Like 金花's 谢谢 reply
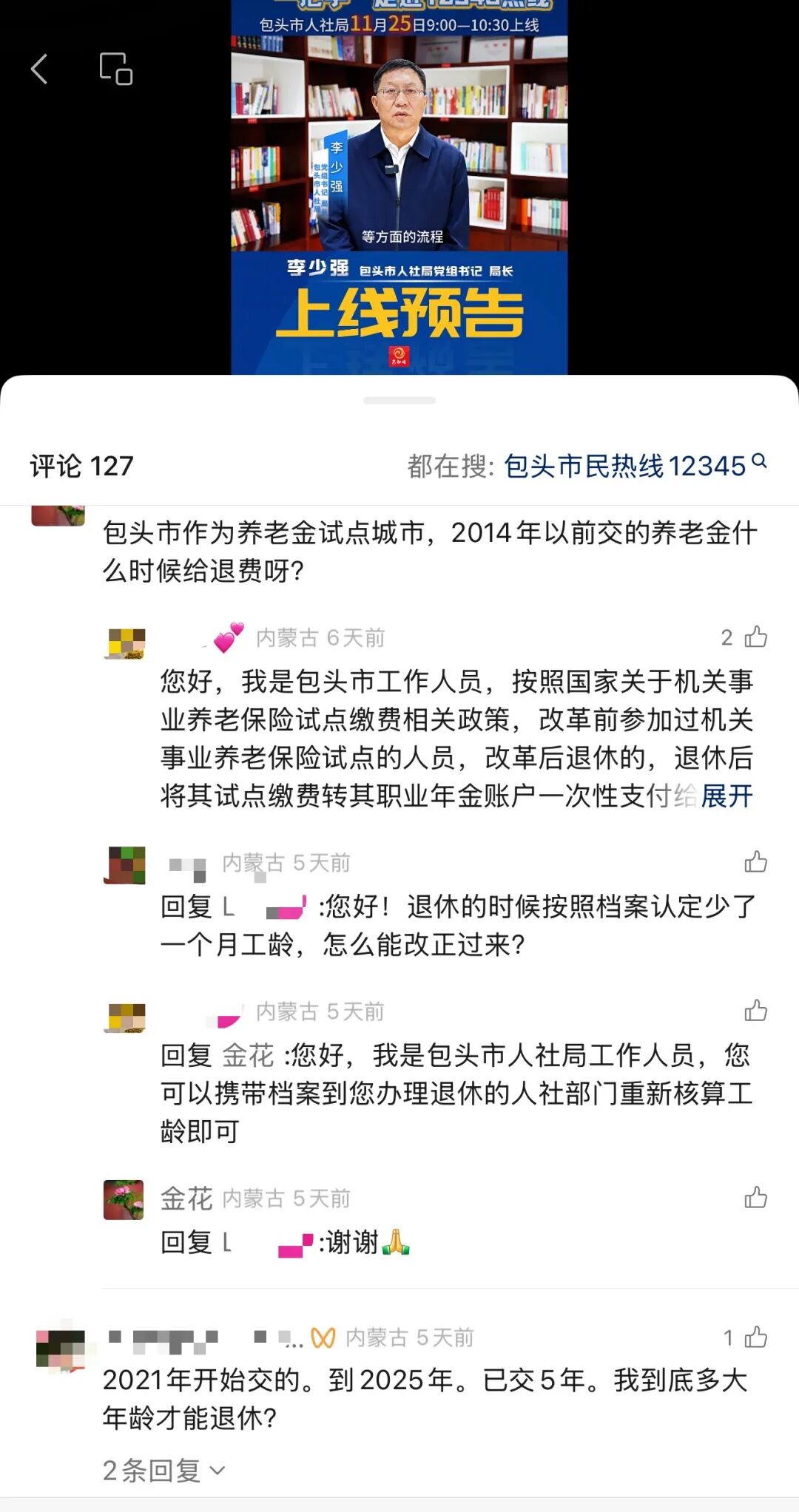The width and height of the screenshot is (799, 1512). coord(755,1197)
